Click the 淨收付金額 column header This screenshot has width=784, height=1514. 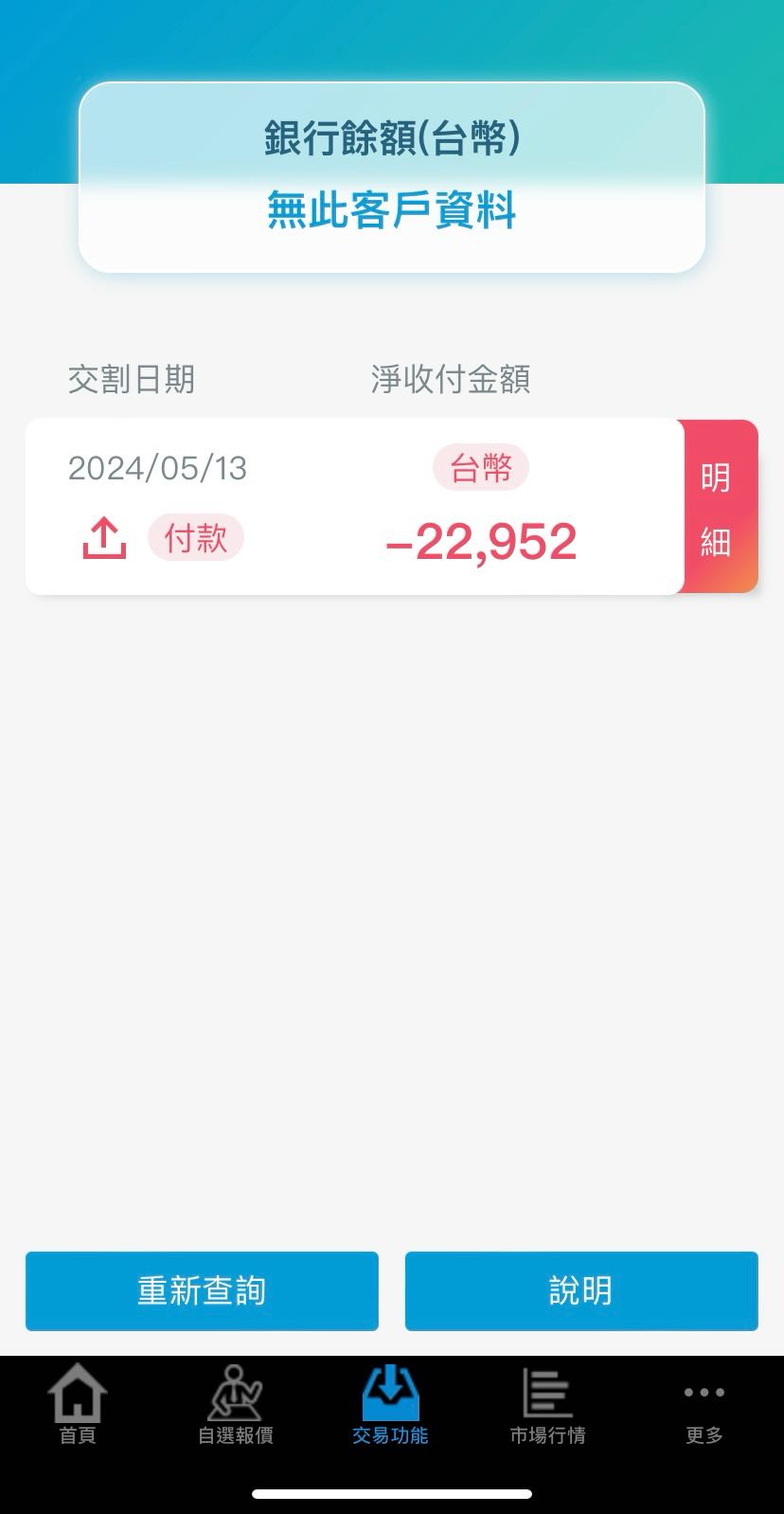pos(451,380)
